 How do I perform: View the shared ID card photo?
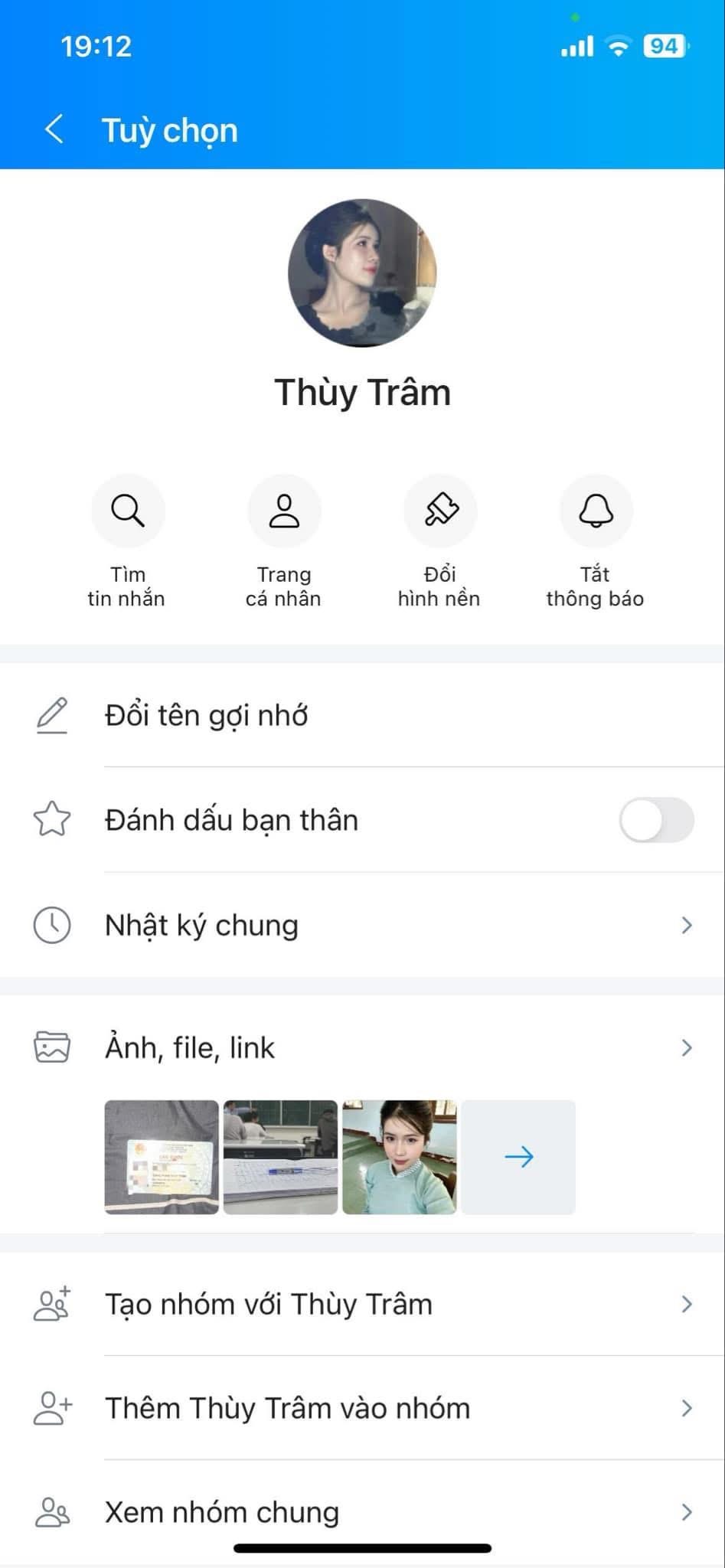click(162, 1157)
